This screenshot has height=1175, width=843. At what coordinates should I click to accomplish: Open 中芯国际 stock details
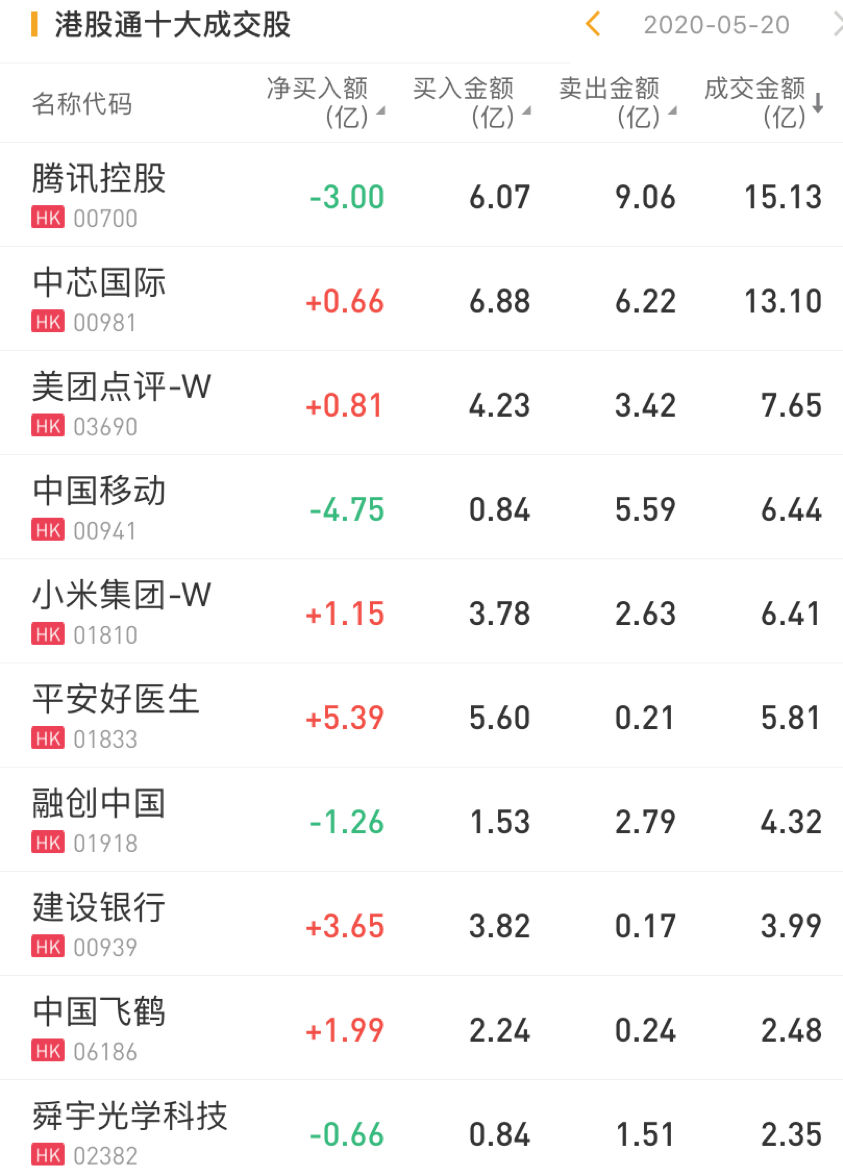coord(99,298)
